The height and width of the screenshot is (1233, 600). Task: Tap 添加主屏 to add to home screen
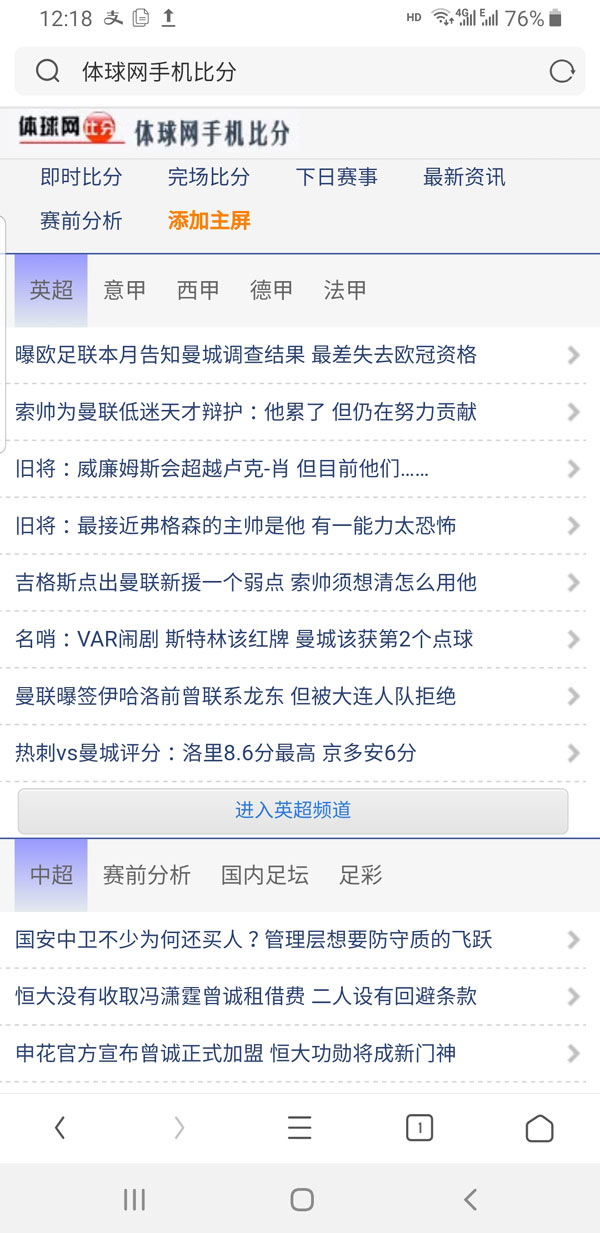point(209,221)
